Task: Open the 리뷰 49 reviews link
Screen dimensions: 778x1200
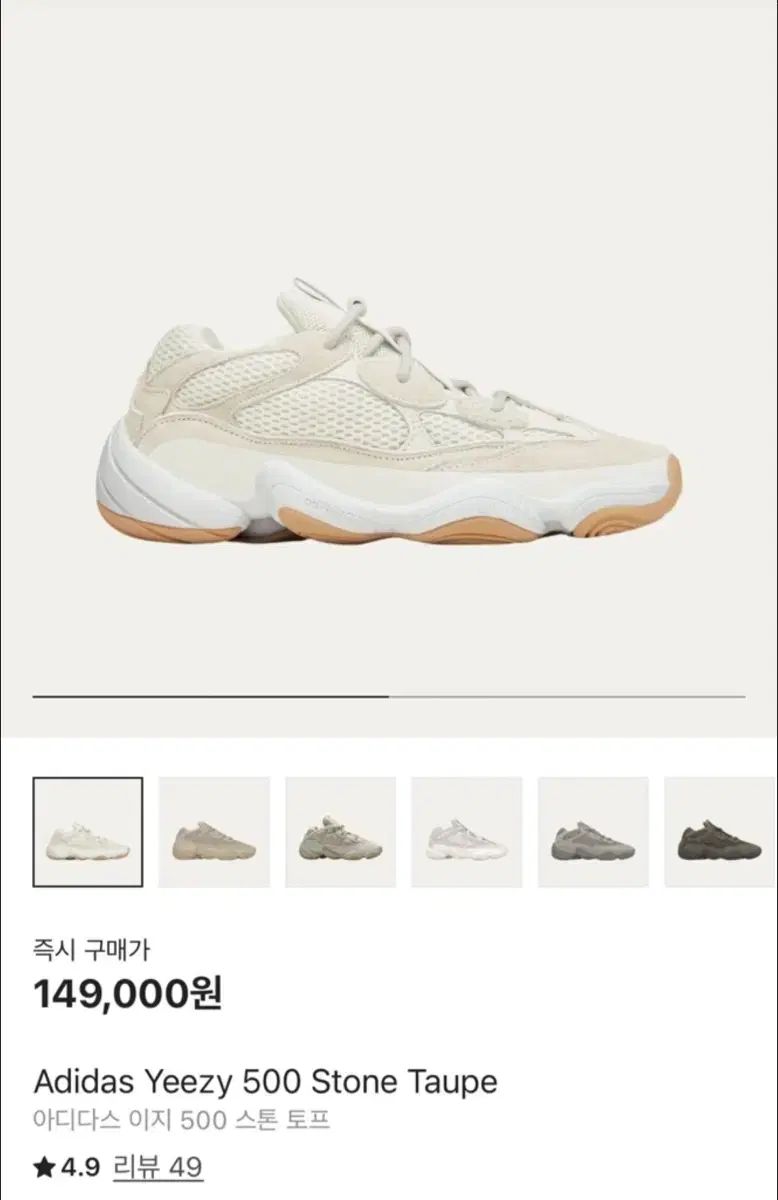Action: [157, 1166]
